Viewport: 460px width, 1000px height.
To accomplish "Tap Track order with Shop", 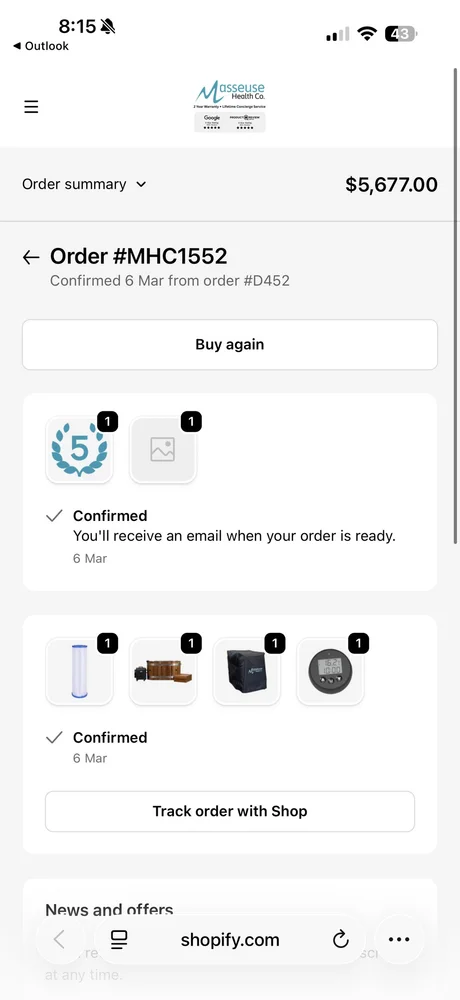I will (x=230, y=811).
